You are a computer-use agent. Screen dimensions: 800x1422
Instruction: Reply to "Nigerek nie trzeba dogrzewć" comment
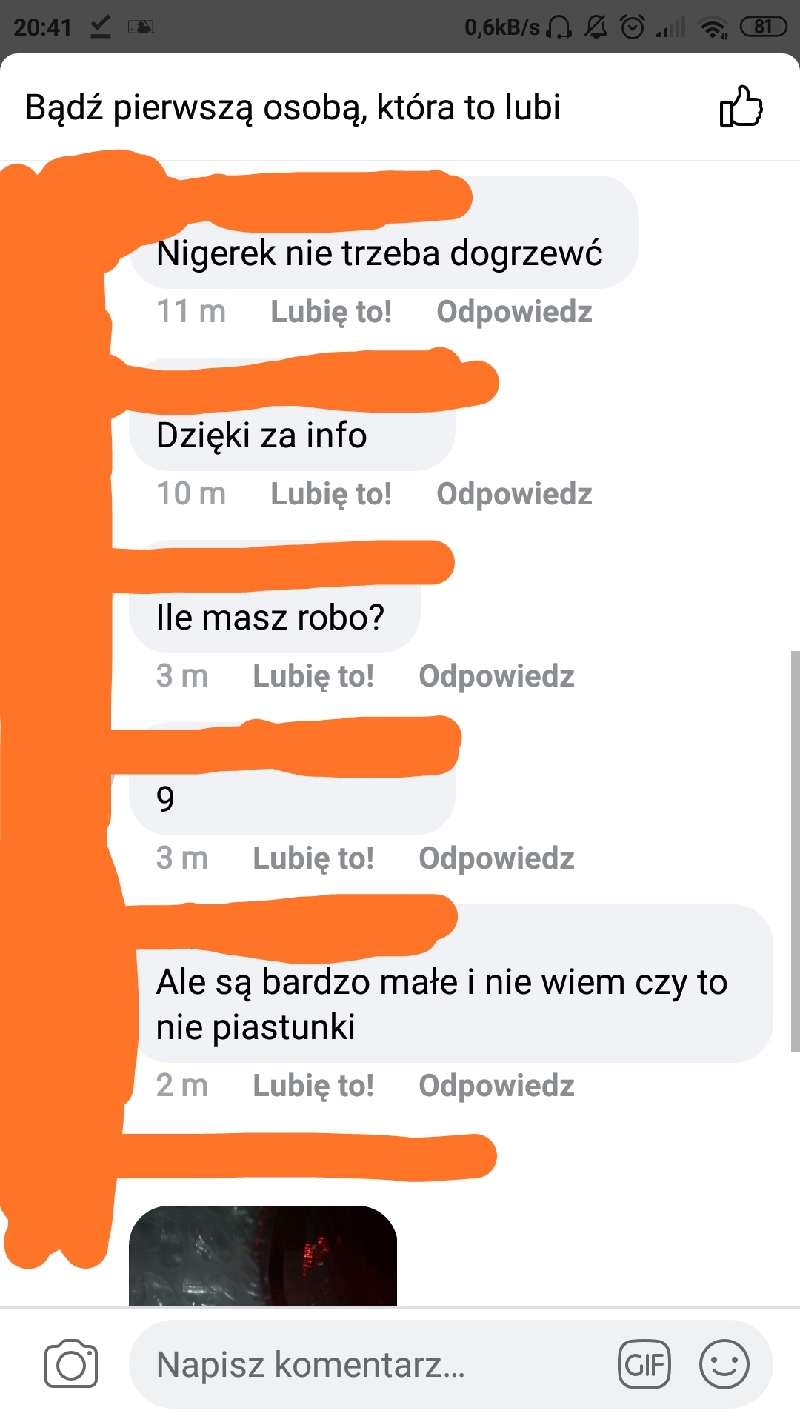click(514, 312)
